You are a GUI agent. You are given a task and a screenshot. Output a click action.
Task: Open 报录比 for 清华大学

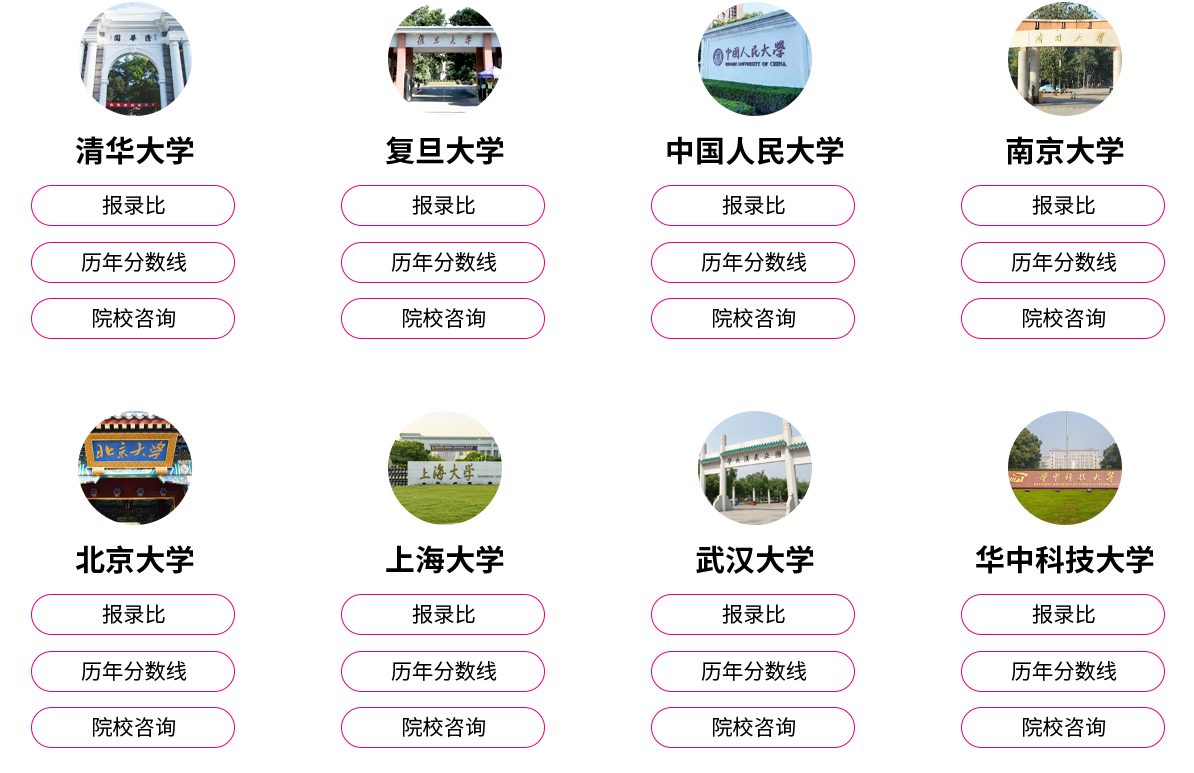point(133,205)
